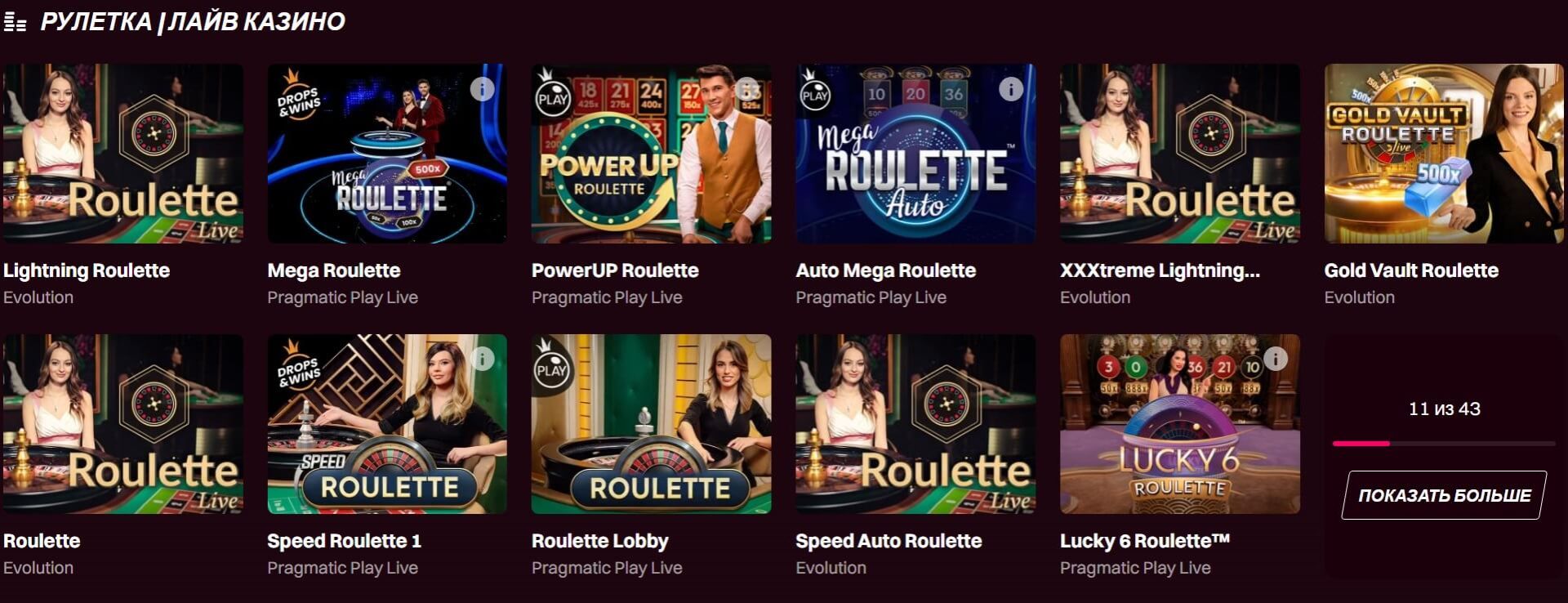Launch the Speed Auto Roulette game

(915, 423)
